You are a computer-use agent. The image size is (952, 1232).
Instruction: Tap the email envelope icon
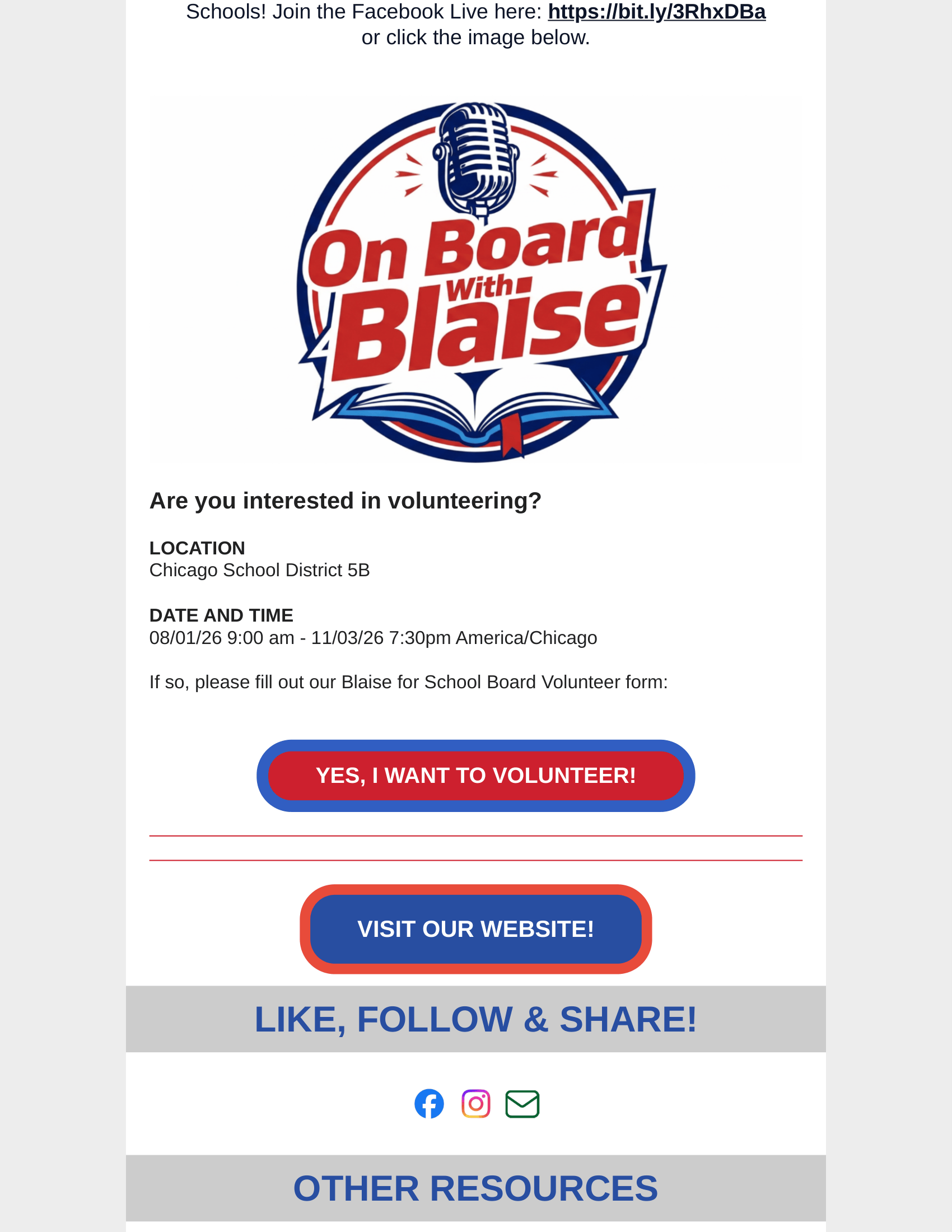click(x=522, y=1104)
